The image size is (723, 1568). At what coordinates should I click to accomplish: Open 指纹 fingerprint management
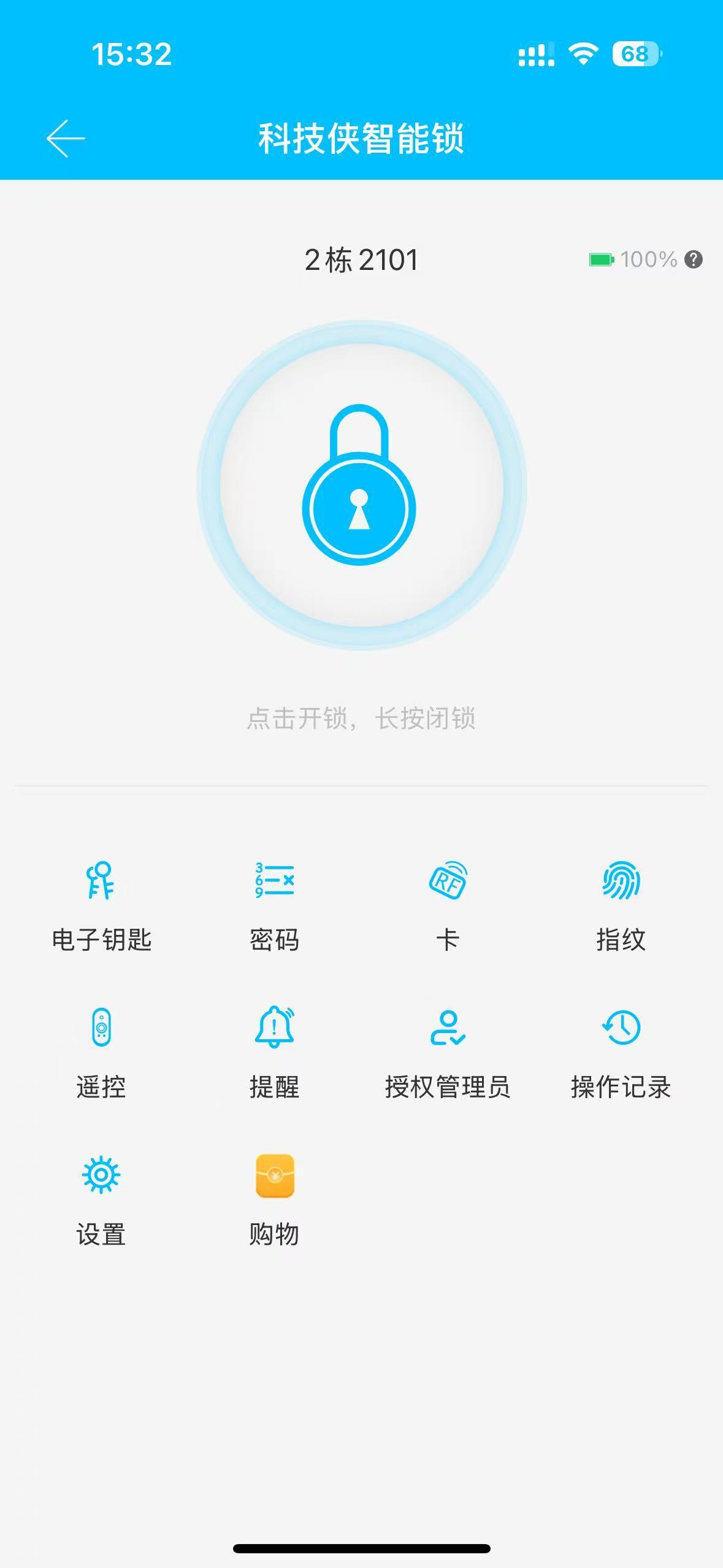pyautogui.click(x=621, y=905)
